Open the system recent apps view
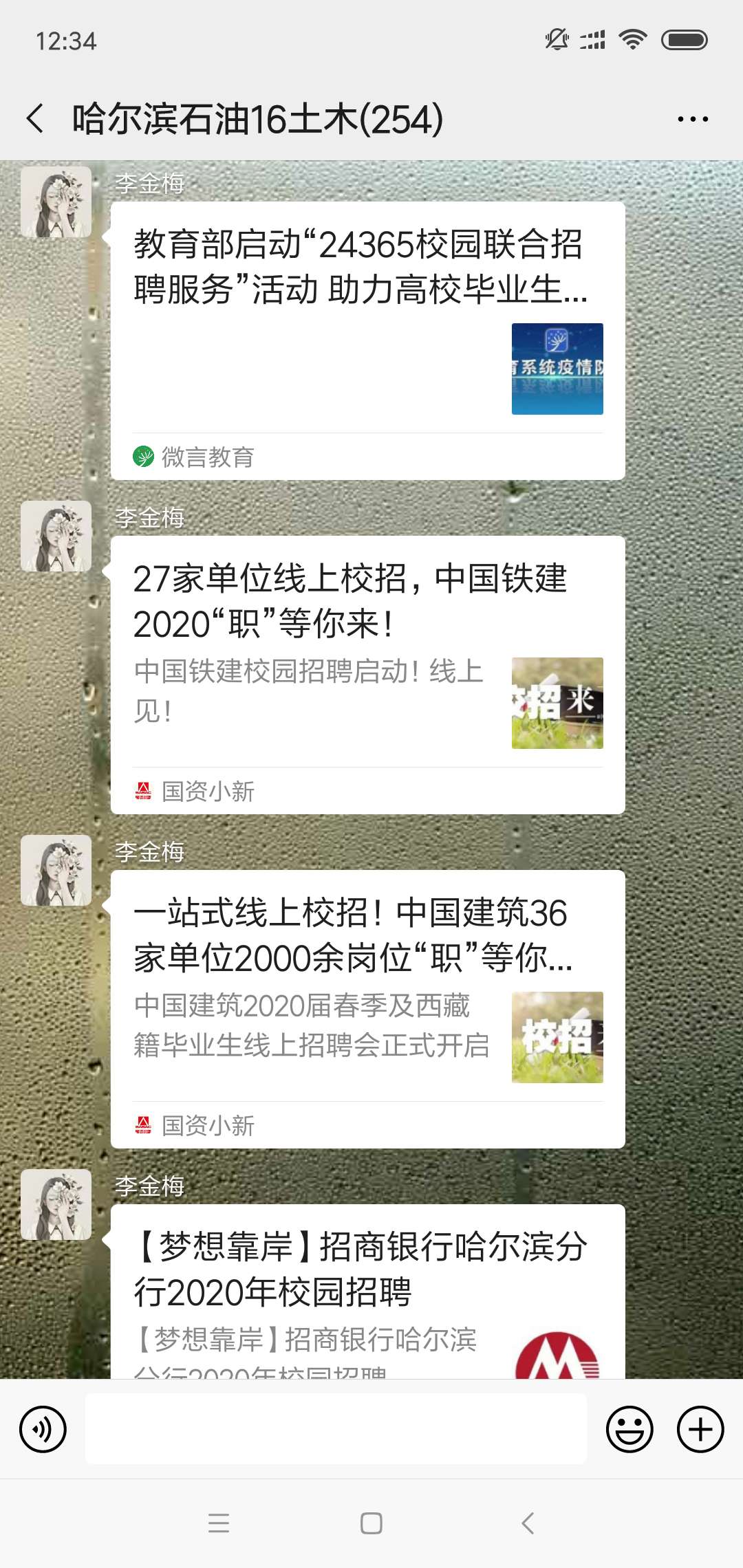Viewport: 743px width, 1568px height. coord(219,1523)
